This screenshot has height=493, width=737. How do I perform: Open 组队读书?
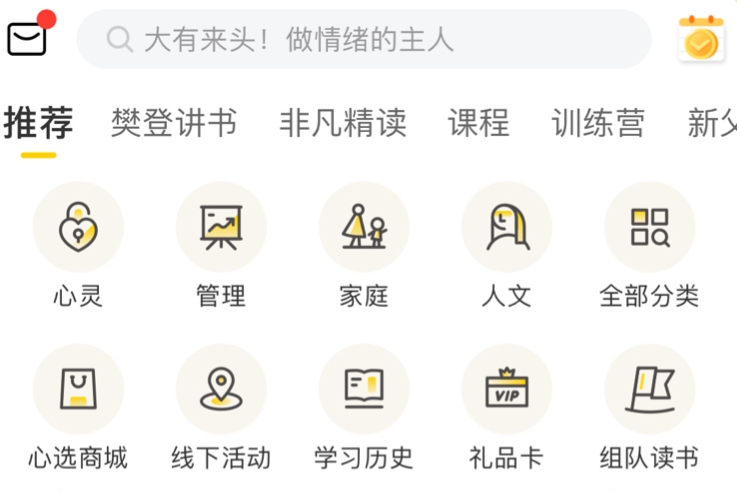click(649, 390)
